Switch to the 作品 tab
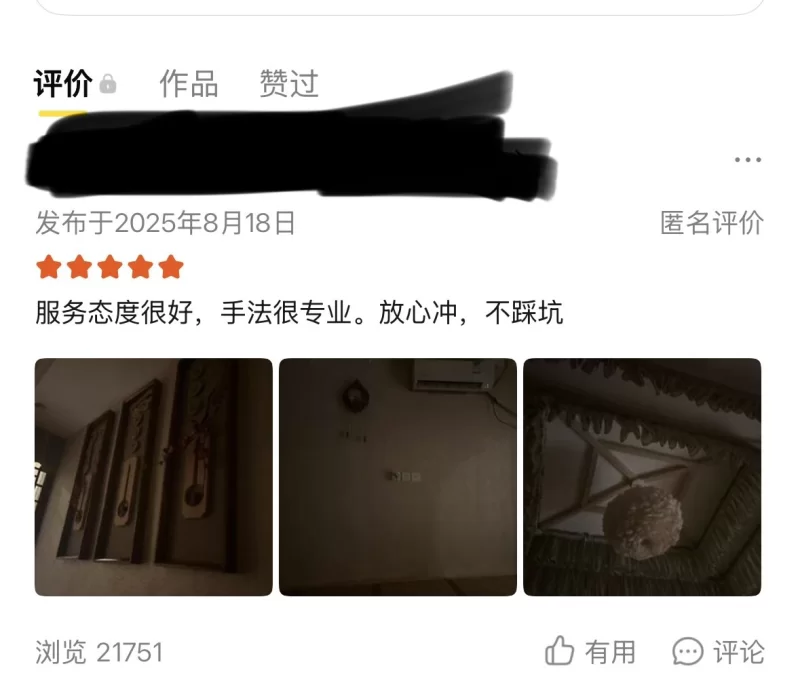800x696 pixels. point(188,84)
